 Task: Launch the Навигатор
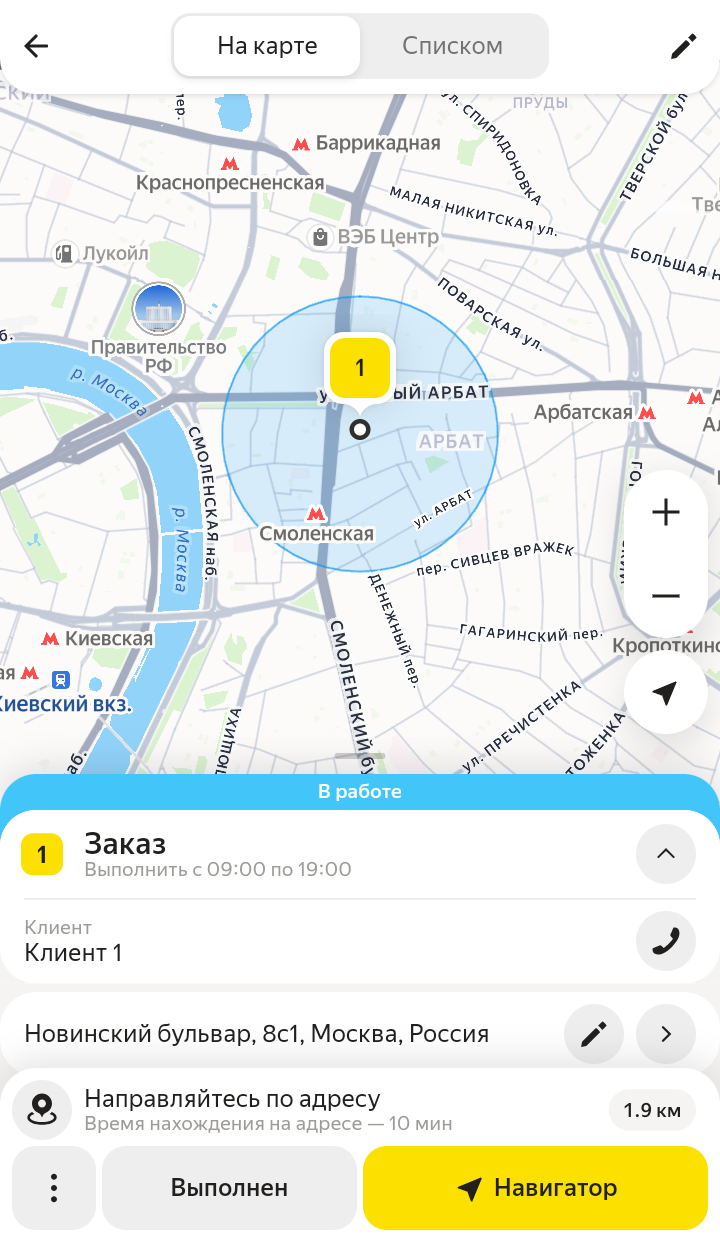pos(535,1188)
